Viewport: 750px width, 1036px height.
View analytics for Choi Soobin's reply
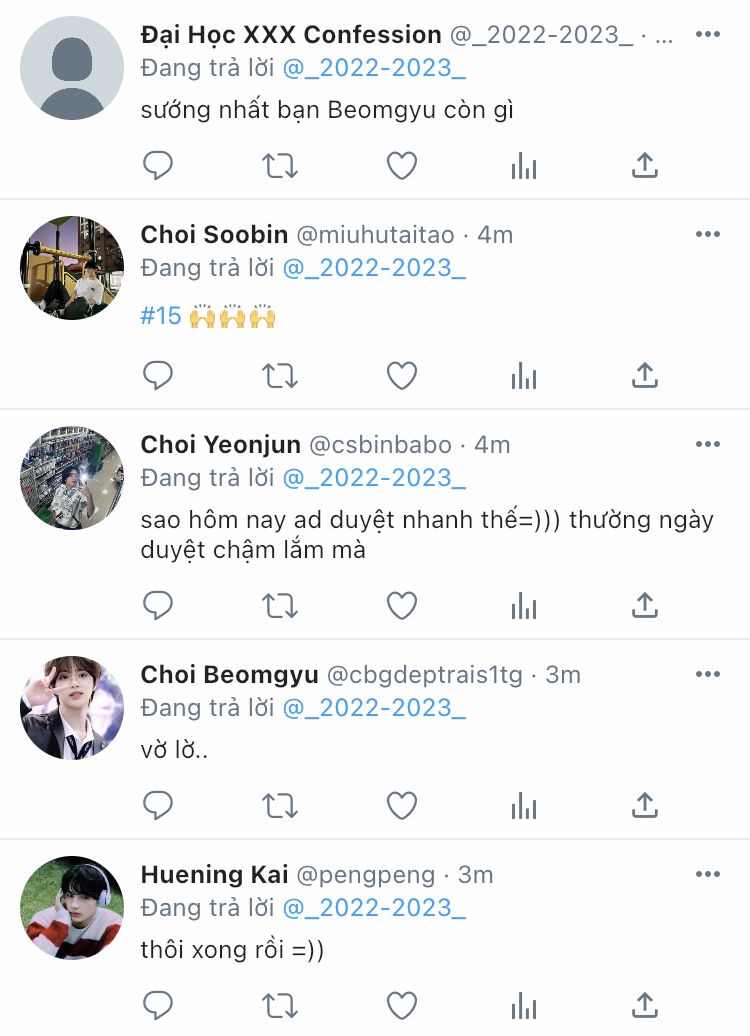[524, 376]
